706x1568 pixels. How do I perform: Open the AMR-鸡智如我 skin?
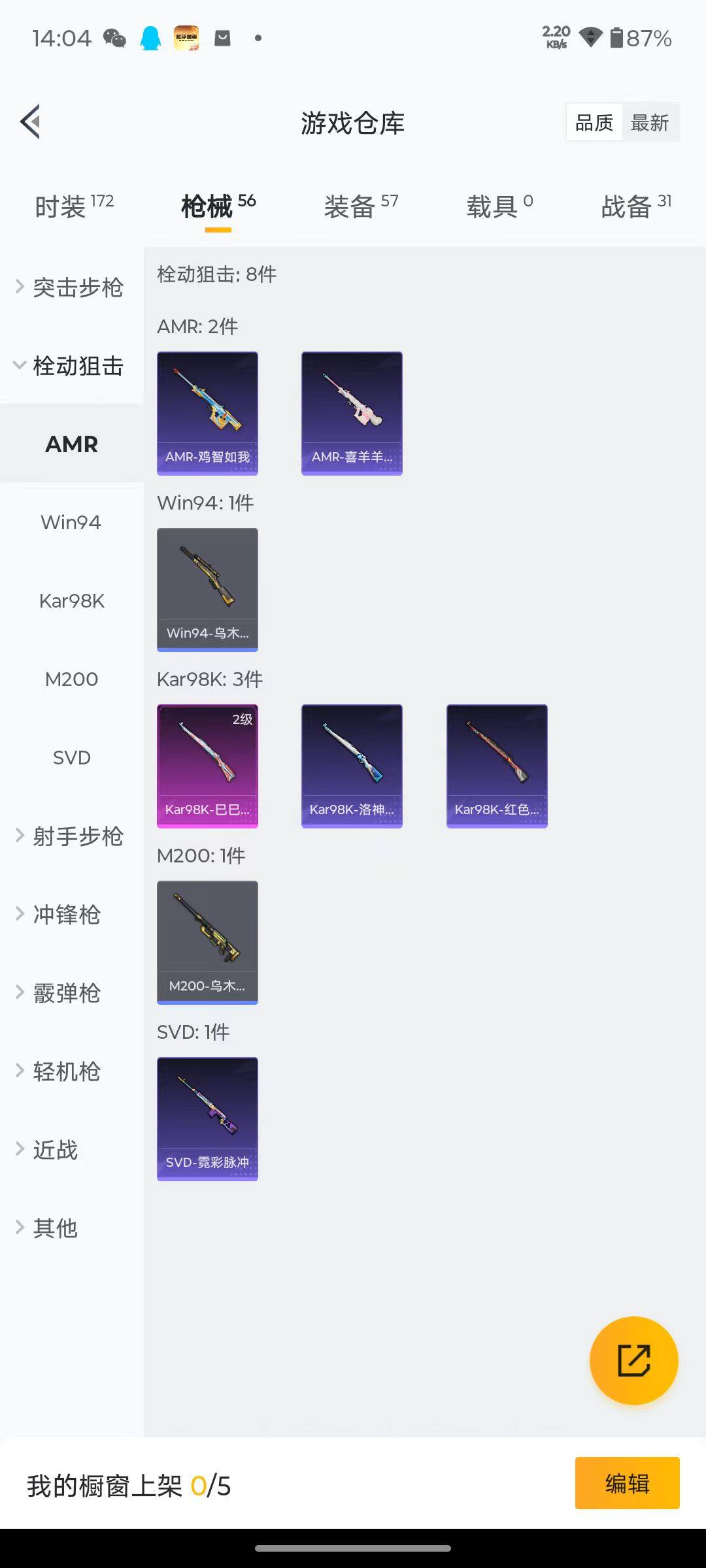point(207,413)
